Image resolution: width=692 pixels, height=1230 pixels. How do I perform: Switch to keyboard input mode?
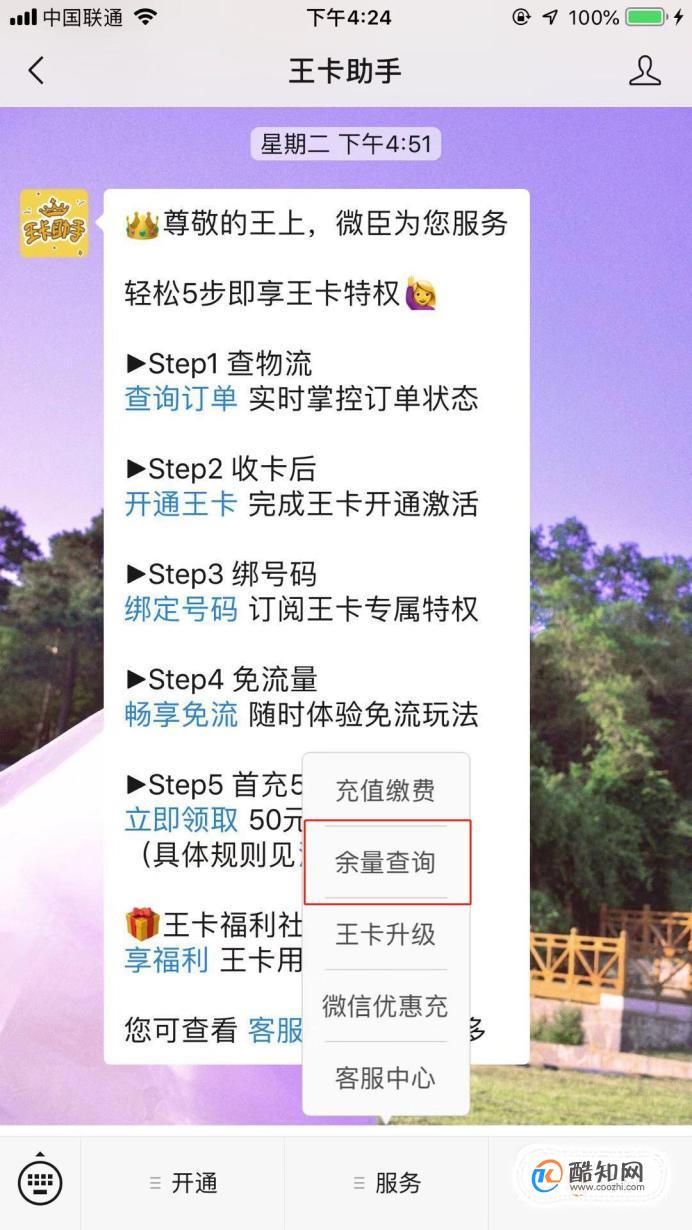coord(40,1183)
